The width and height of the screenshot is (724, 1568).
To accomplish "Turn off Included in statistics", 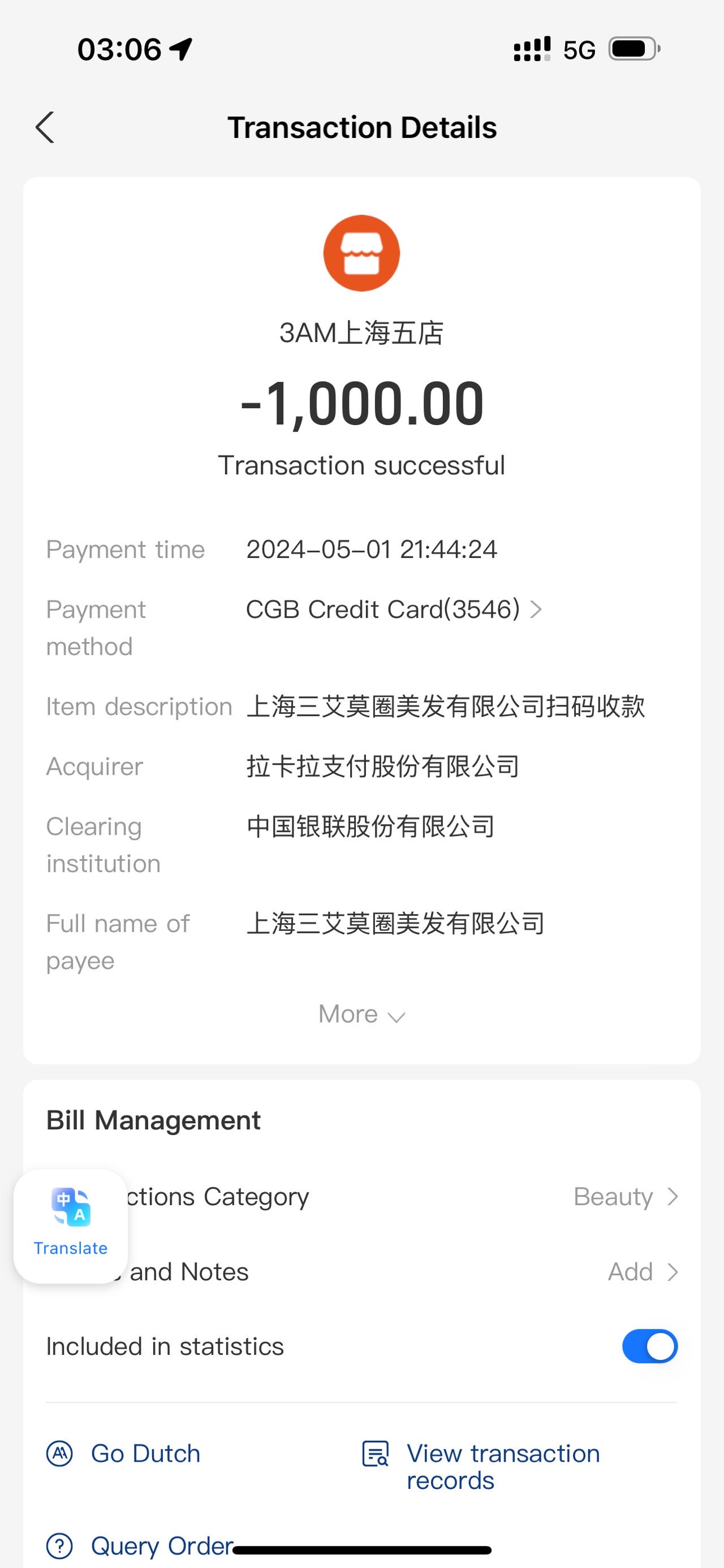I will point(650,1346).
